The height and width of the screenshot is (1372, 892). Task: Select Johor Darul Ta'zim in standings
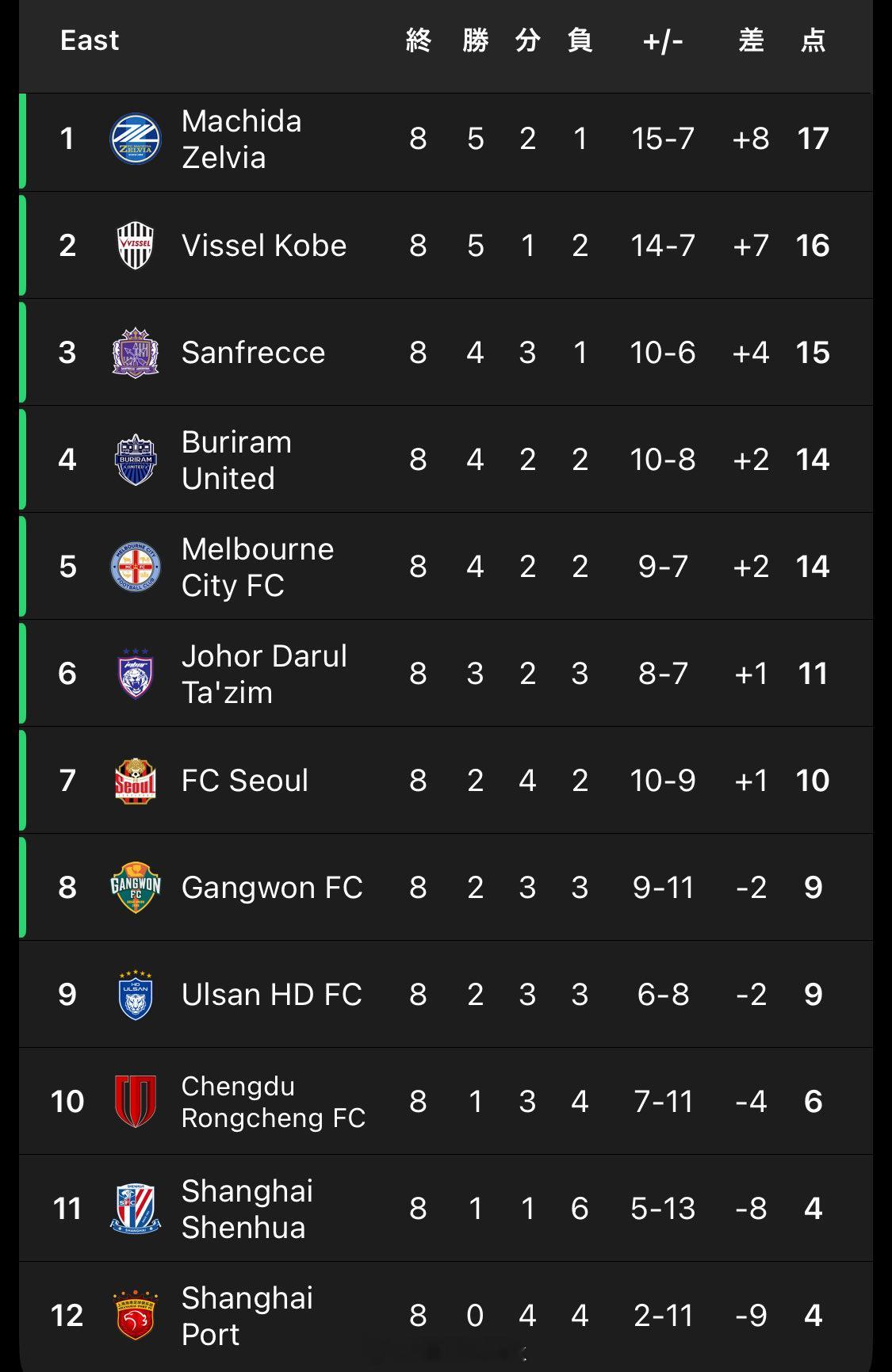pos(263,674)
